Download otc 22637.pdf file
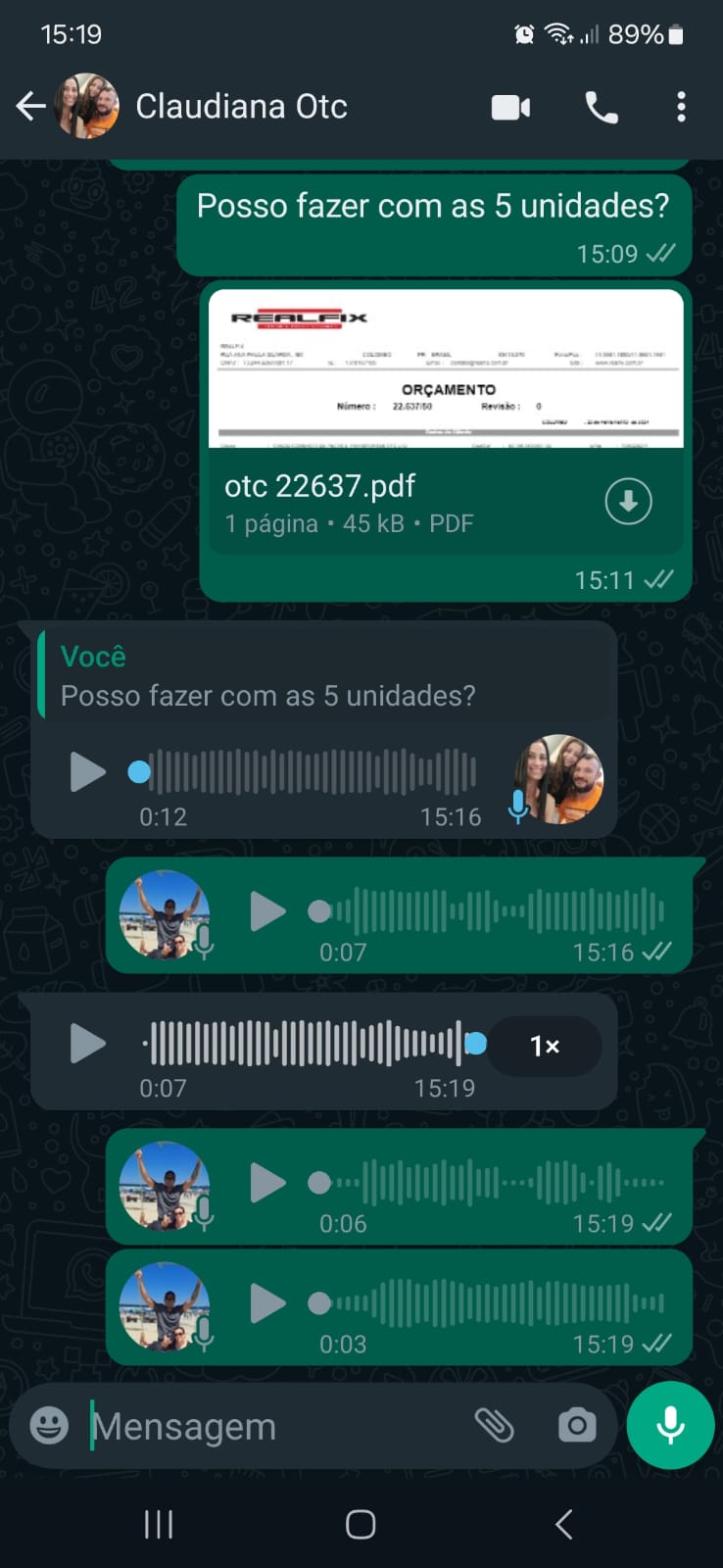This screenshot has width=723, height=1568. click(628, 501)
